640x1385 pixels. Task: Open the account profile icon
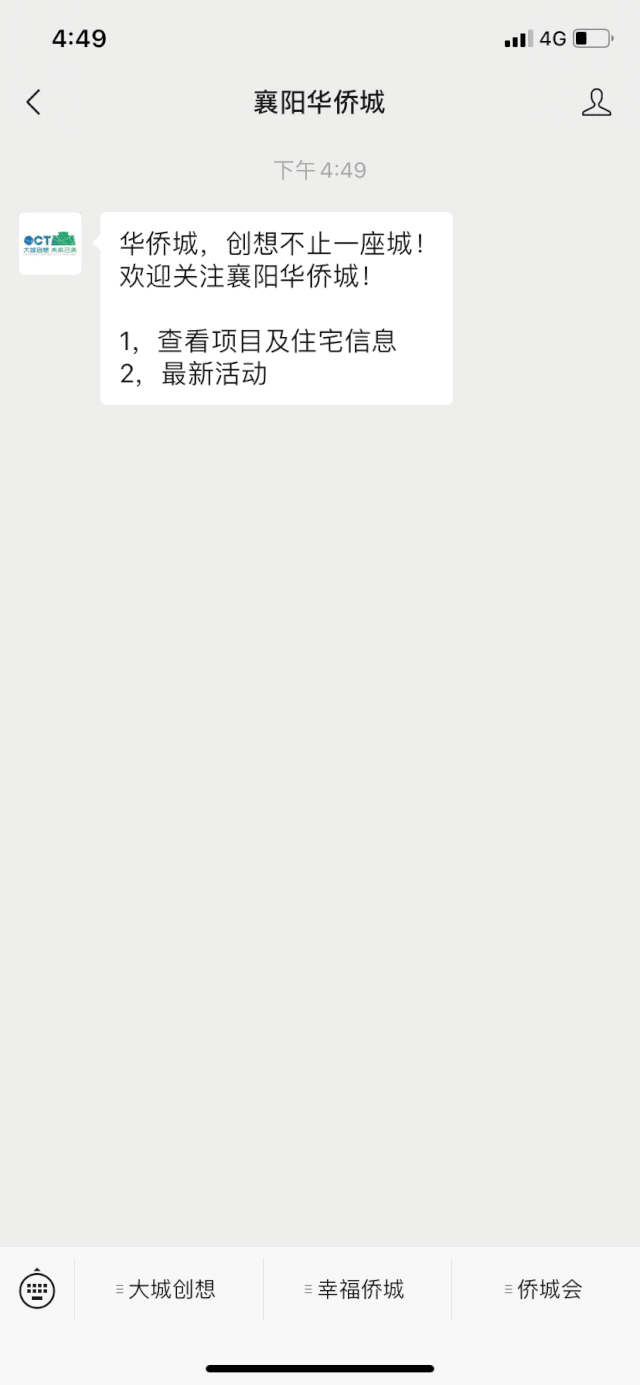[596, 102]
